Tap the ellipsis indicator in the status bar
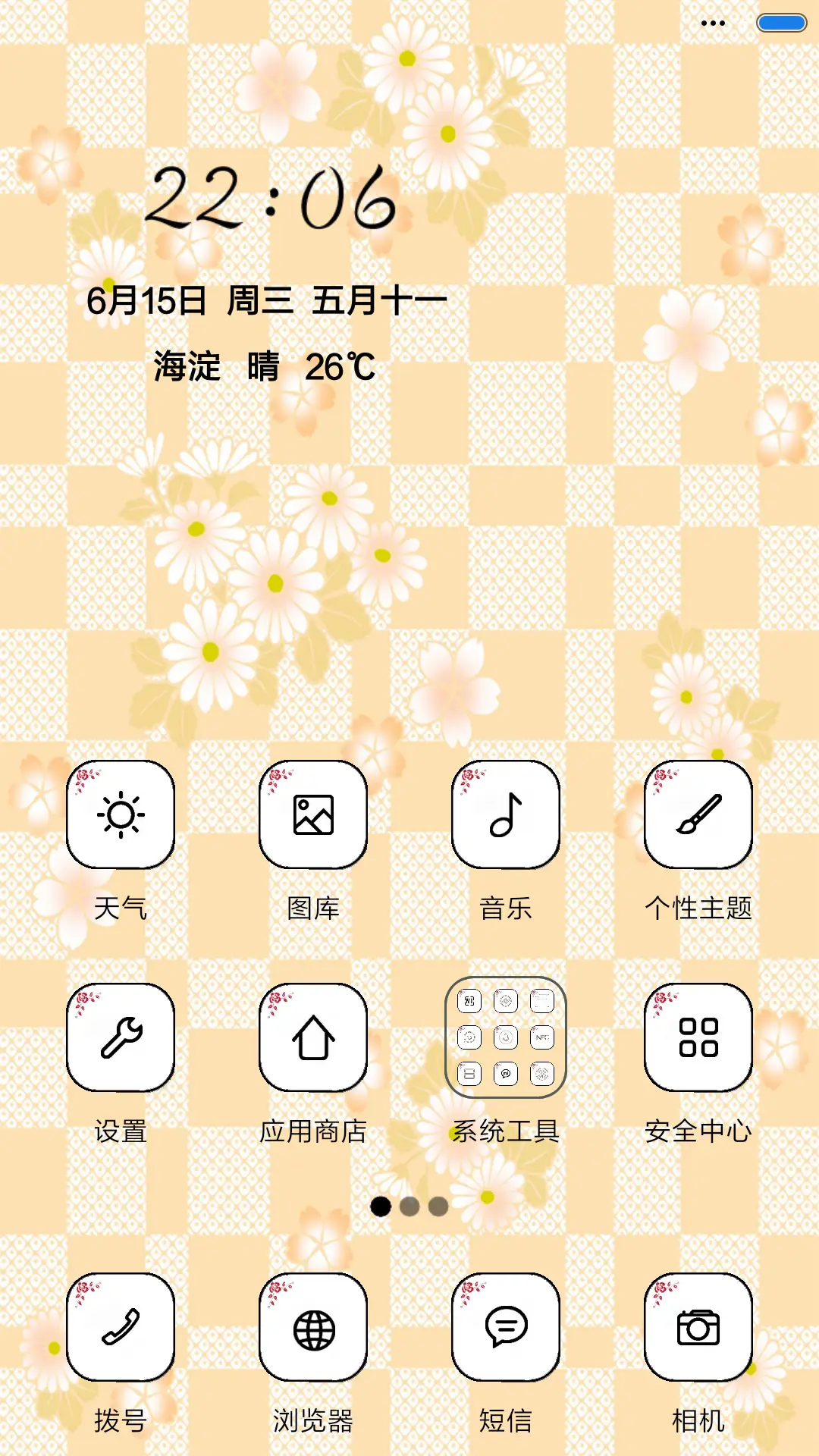 pos(711,23)
